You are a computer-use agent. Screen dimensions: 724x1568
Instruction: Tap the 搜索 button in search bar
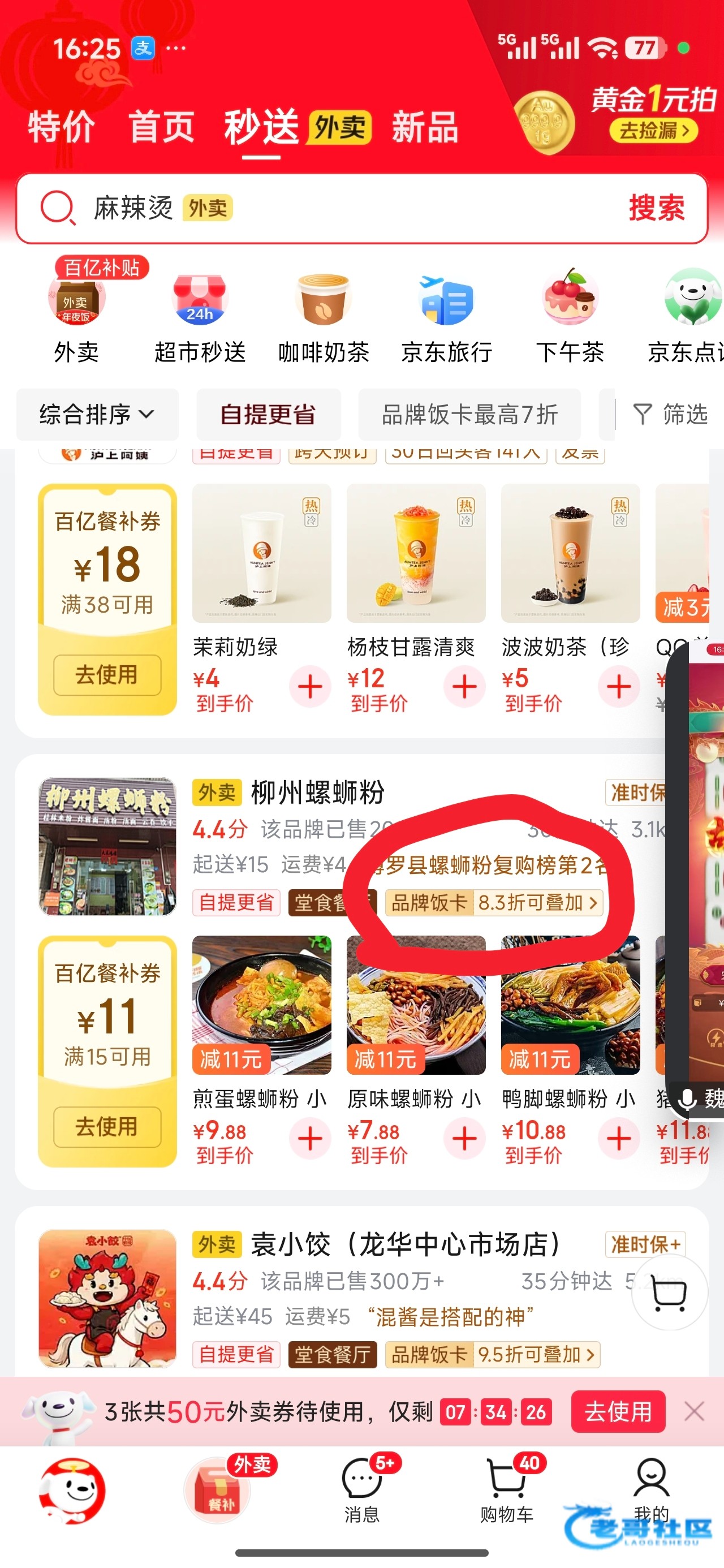pos(656,208)
